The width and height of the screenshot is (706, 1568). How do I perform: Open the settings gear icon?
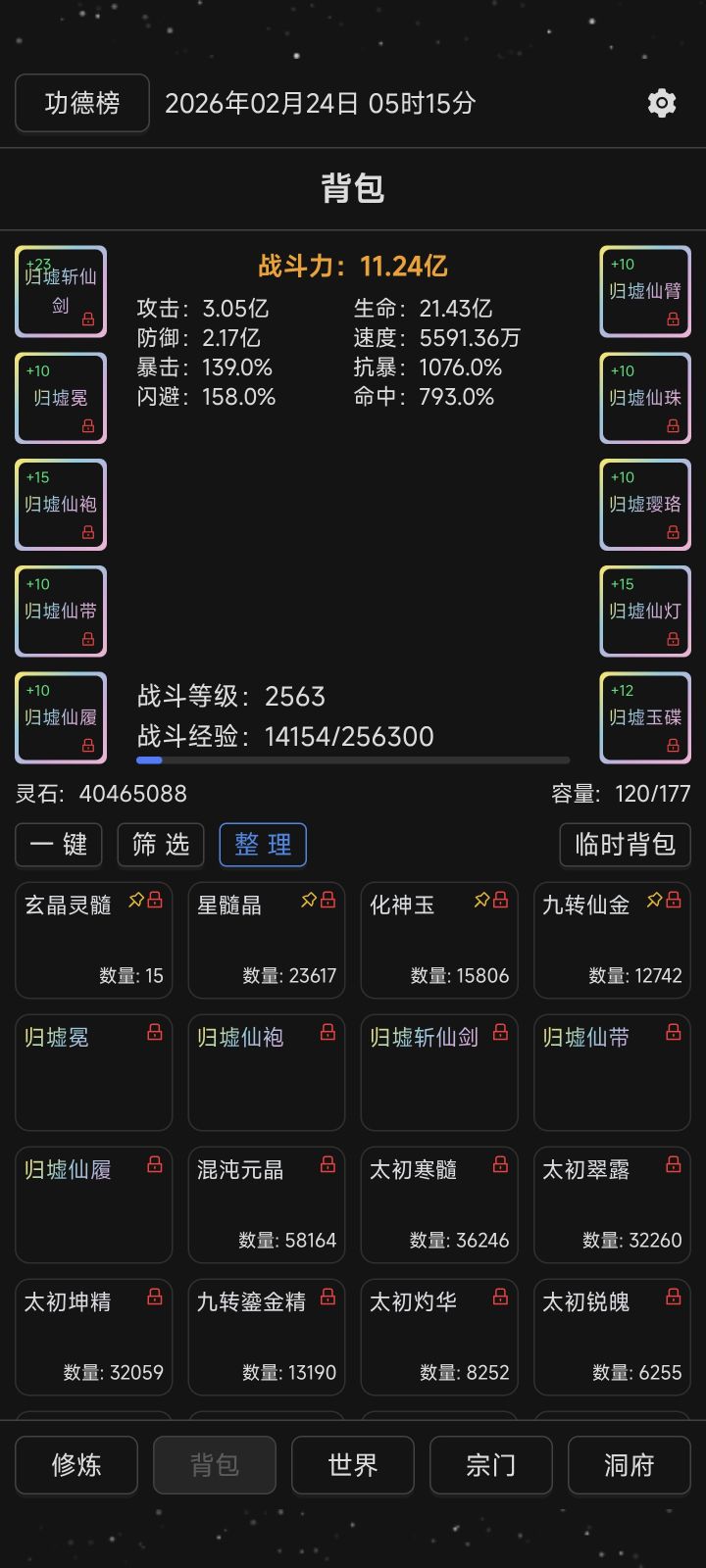point(662,102)
